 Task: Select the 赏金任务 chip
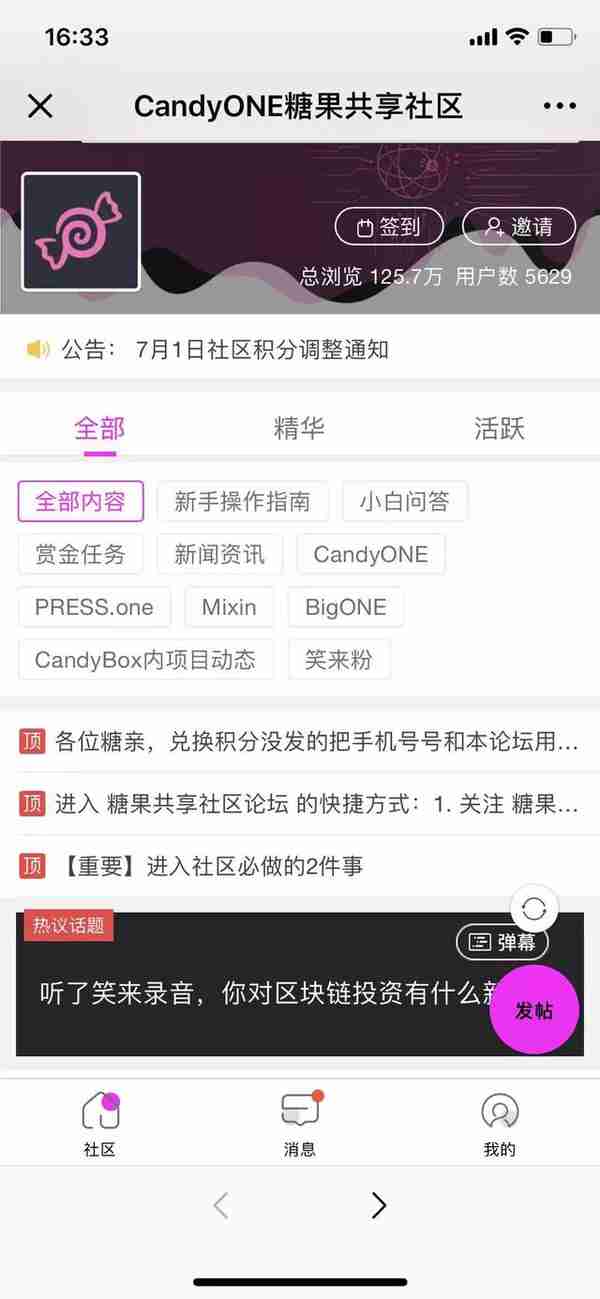tap(80, 554)
